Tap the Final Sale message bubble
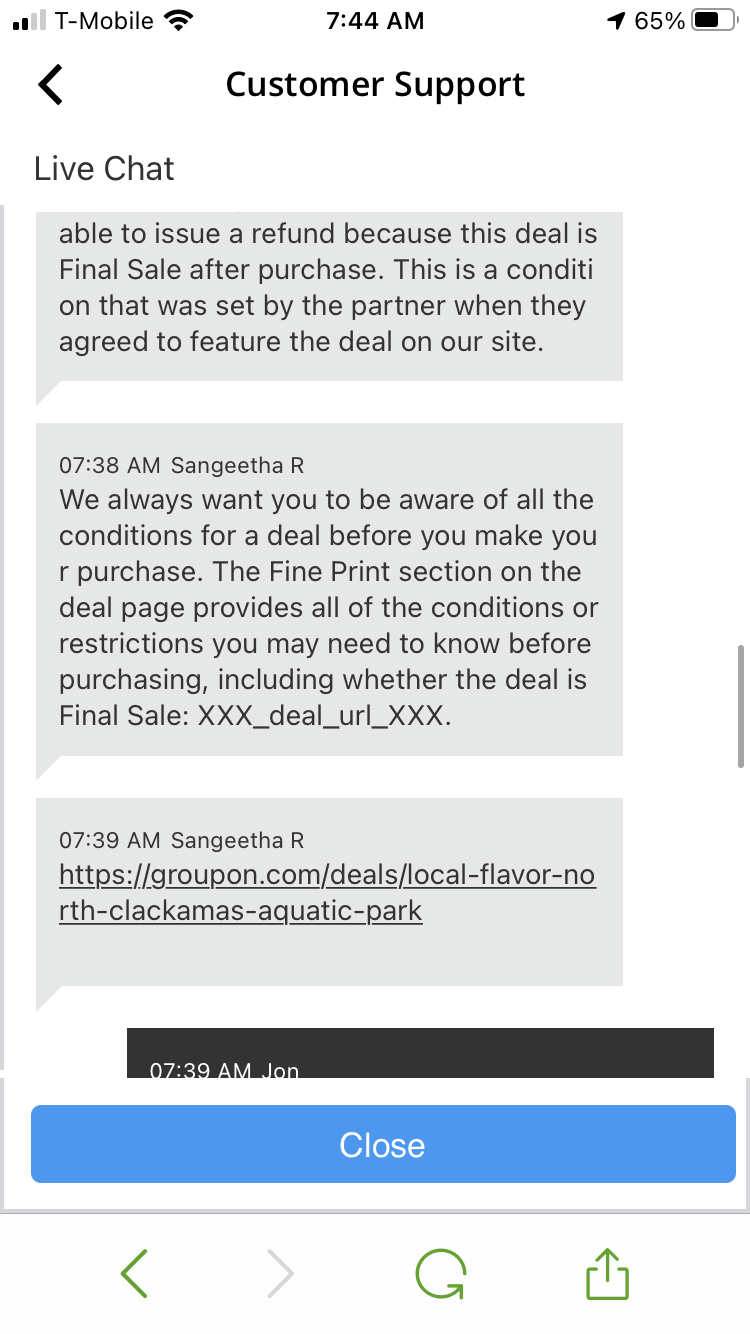The height and width of the screenshot is (1334, 750). click(330, 290)
